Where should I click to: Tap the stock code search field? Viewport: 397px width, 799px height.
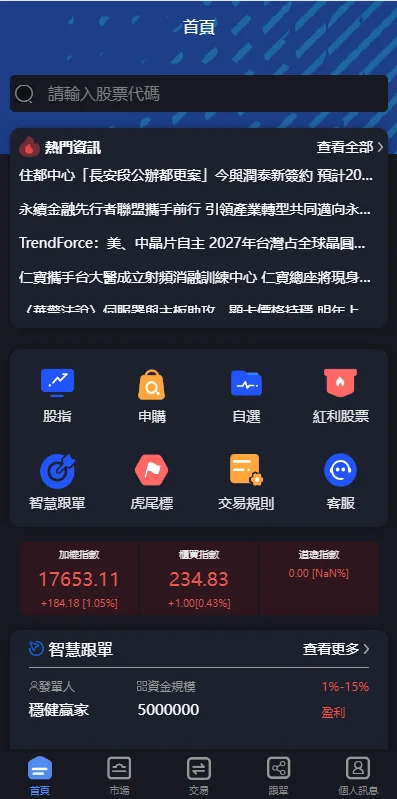click(x=199, y=94)
